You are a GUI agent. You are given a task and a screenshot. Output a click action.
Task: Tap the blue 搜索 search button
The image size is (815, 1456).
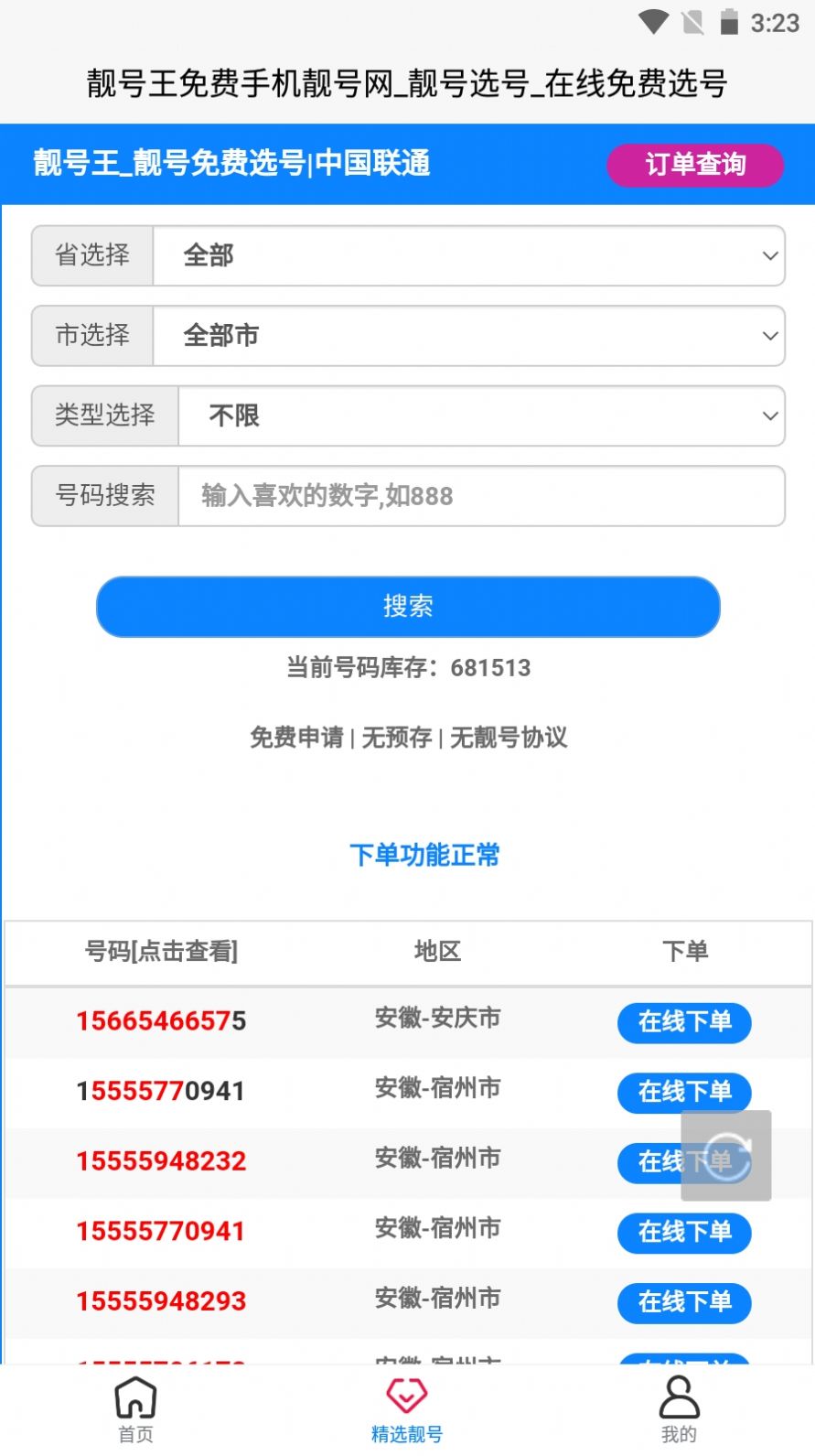coord(408,606)
